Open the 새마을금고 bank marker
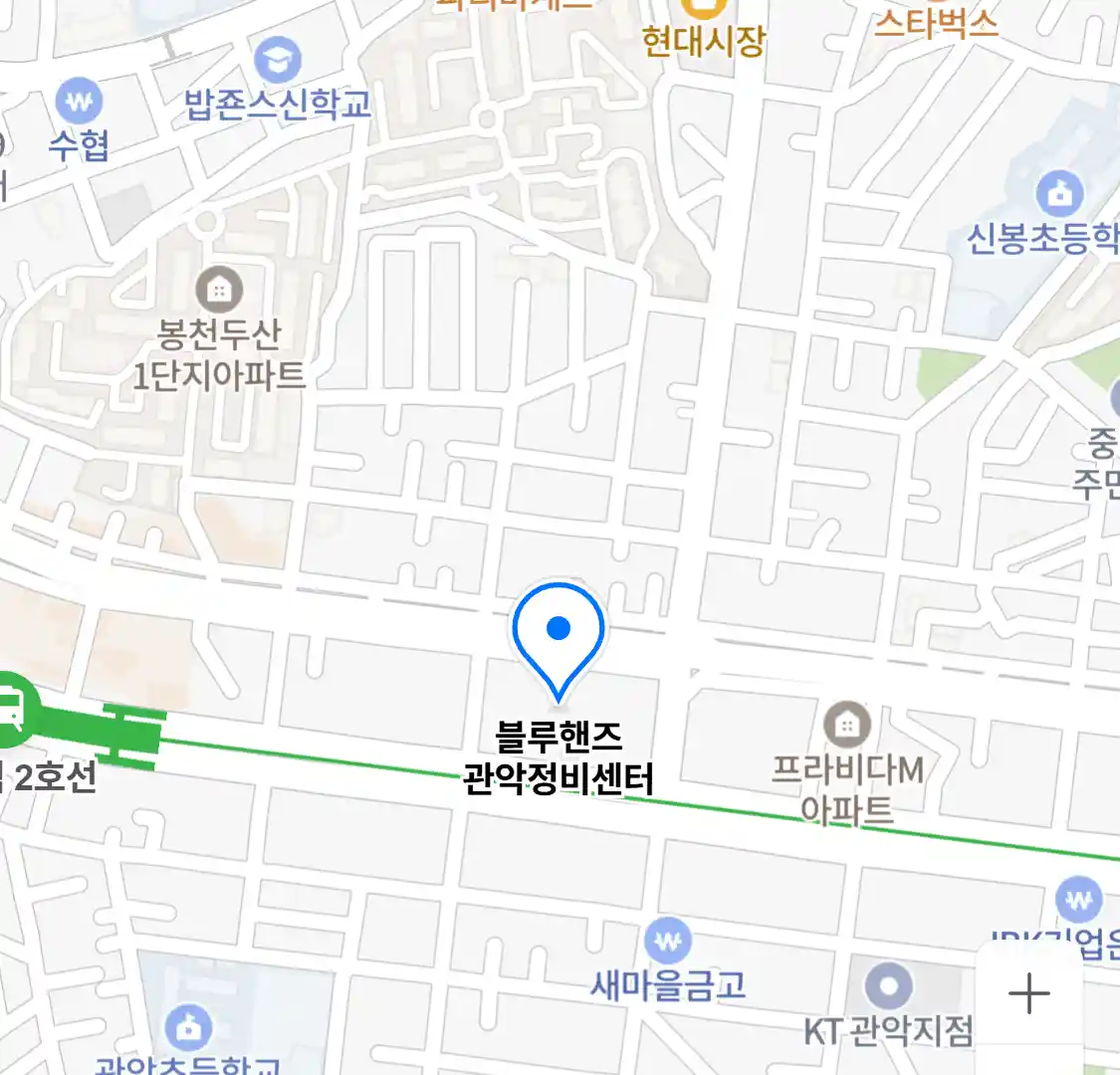 pyautogui.click(x=668, y=941)
